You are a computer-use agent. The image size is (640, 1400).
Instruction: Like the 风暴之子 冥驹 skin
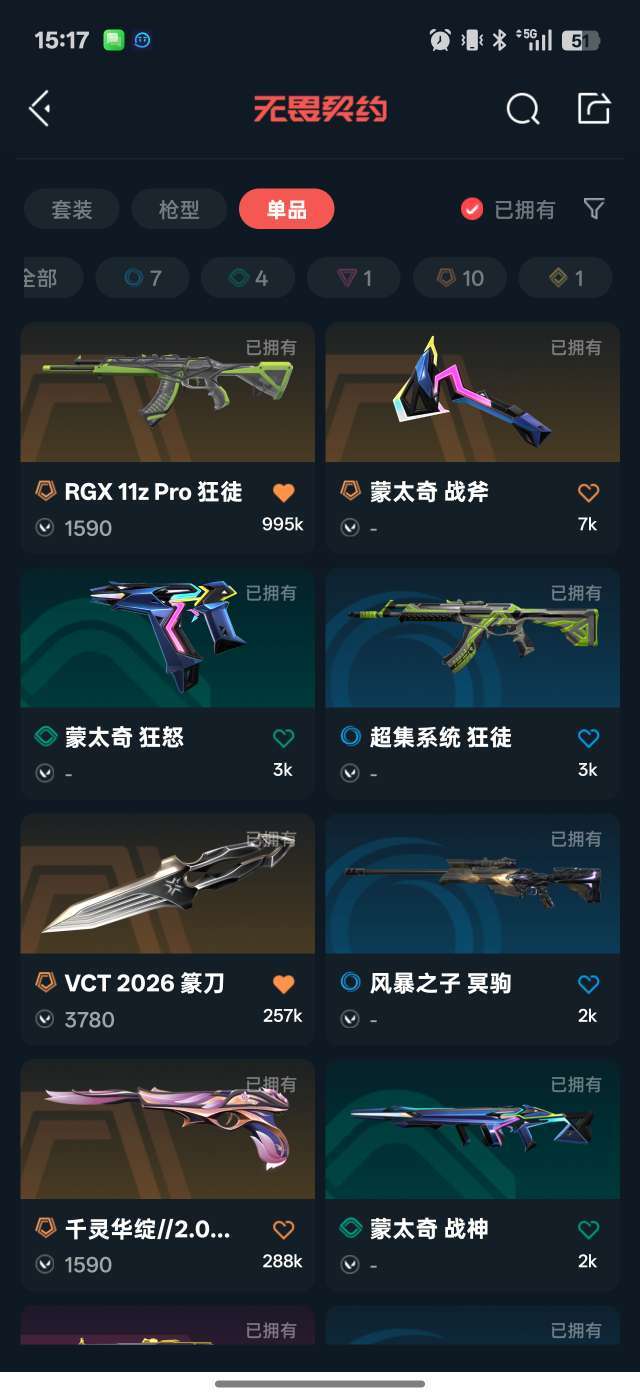pyautogui.click(x=588, y=984)
